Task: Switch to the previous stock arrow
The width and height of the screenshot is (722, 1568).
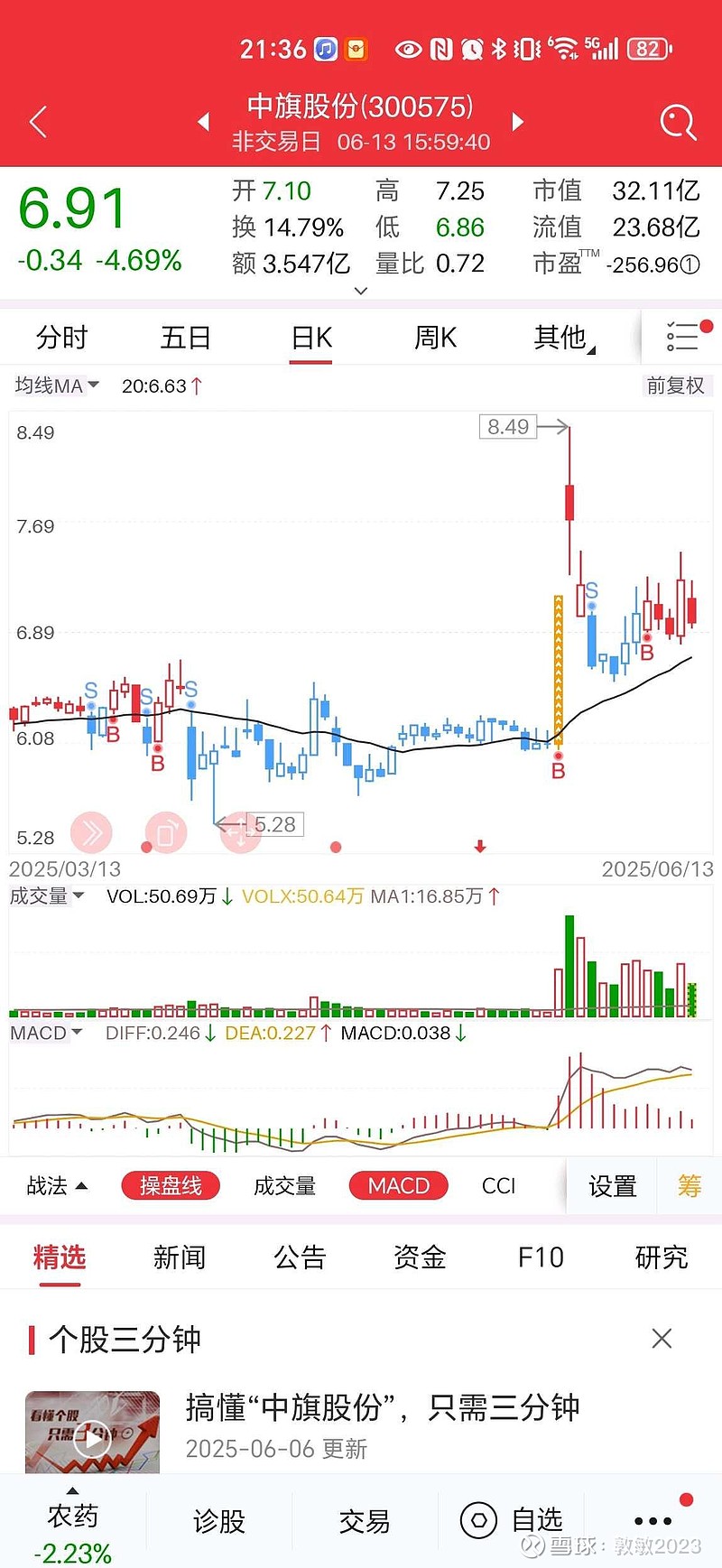Action: [x=204, y=121]
